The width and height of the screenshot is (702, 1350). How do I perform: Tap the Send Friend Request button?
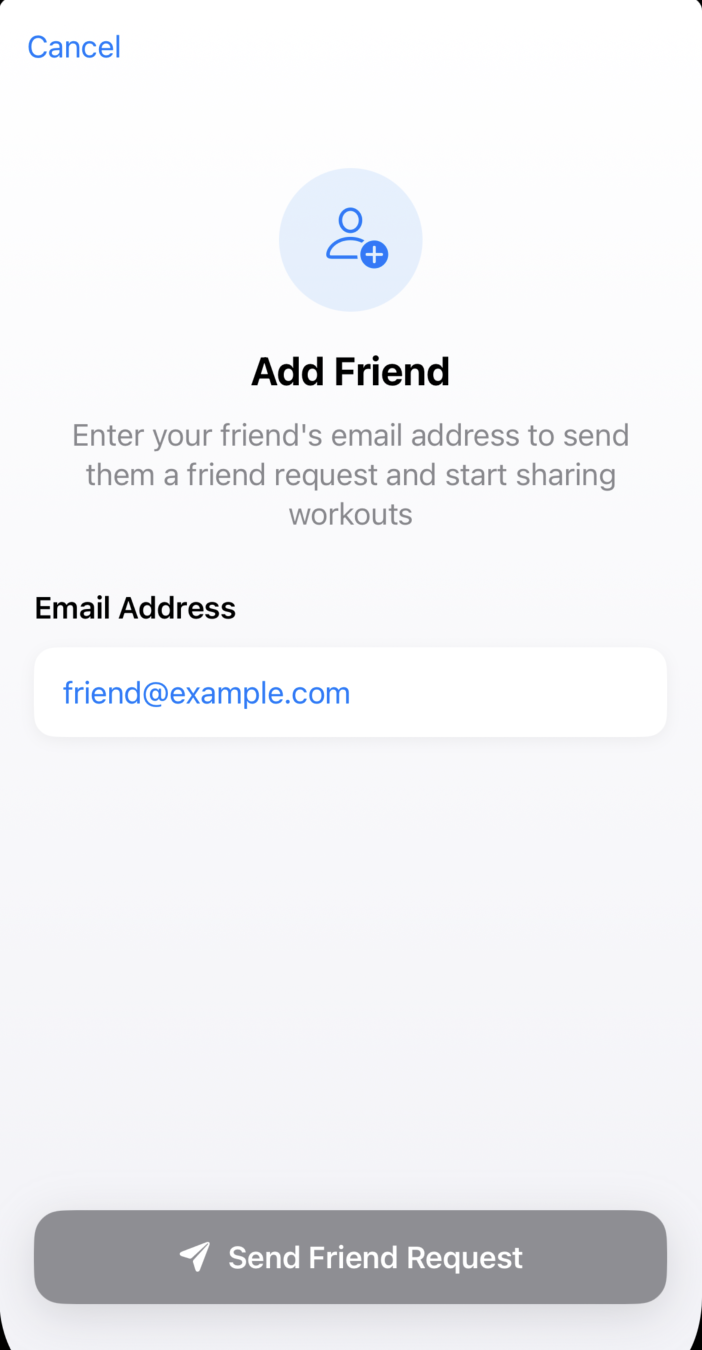[350, 1257]
